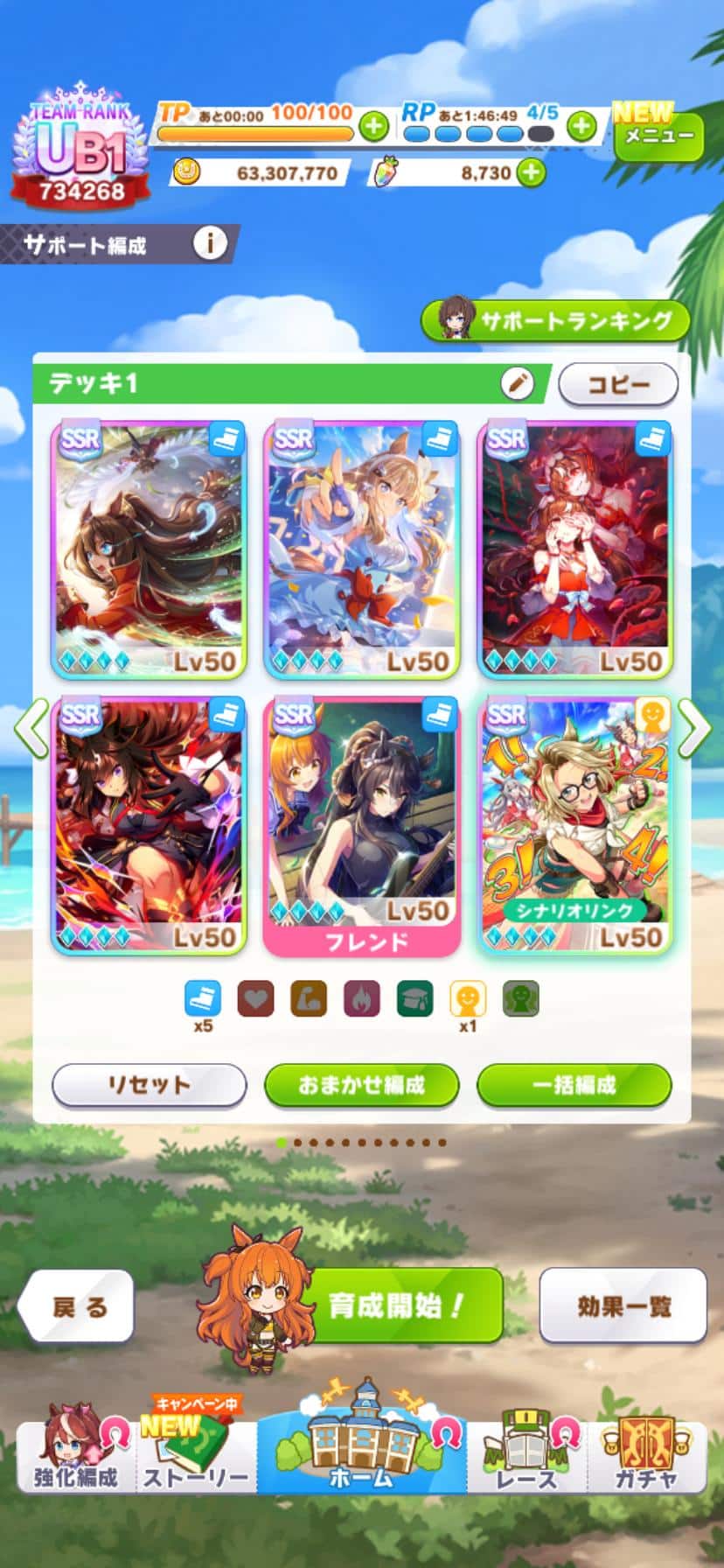
Task: Open the メニュー menu button
Action: 658,136
